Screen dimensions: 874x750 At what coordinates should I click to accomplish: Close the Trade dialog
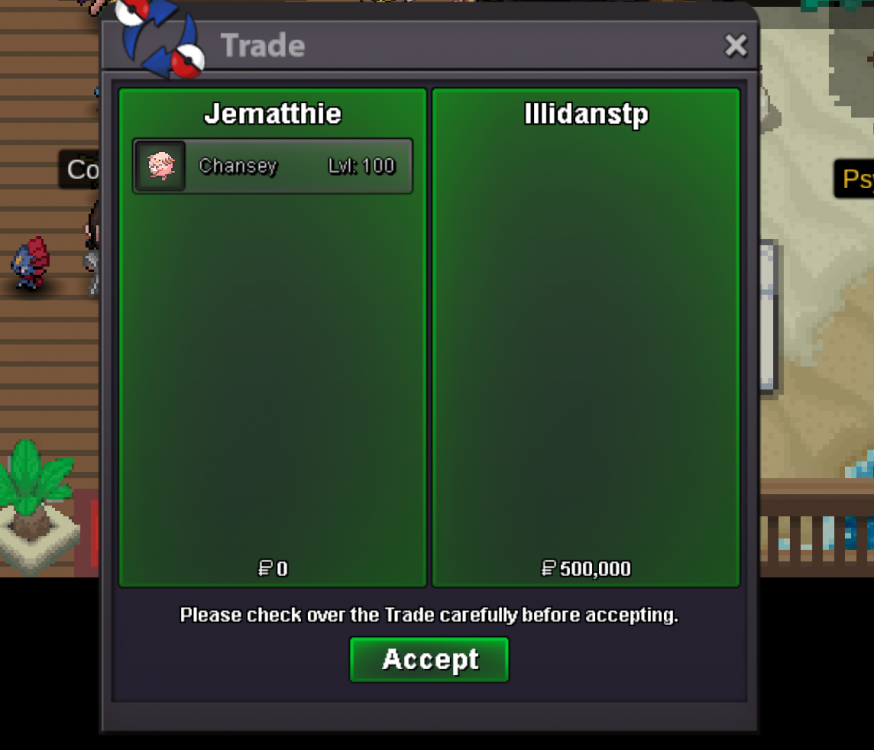click(x=736, y=45)
